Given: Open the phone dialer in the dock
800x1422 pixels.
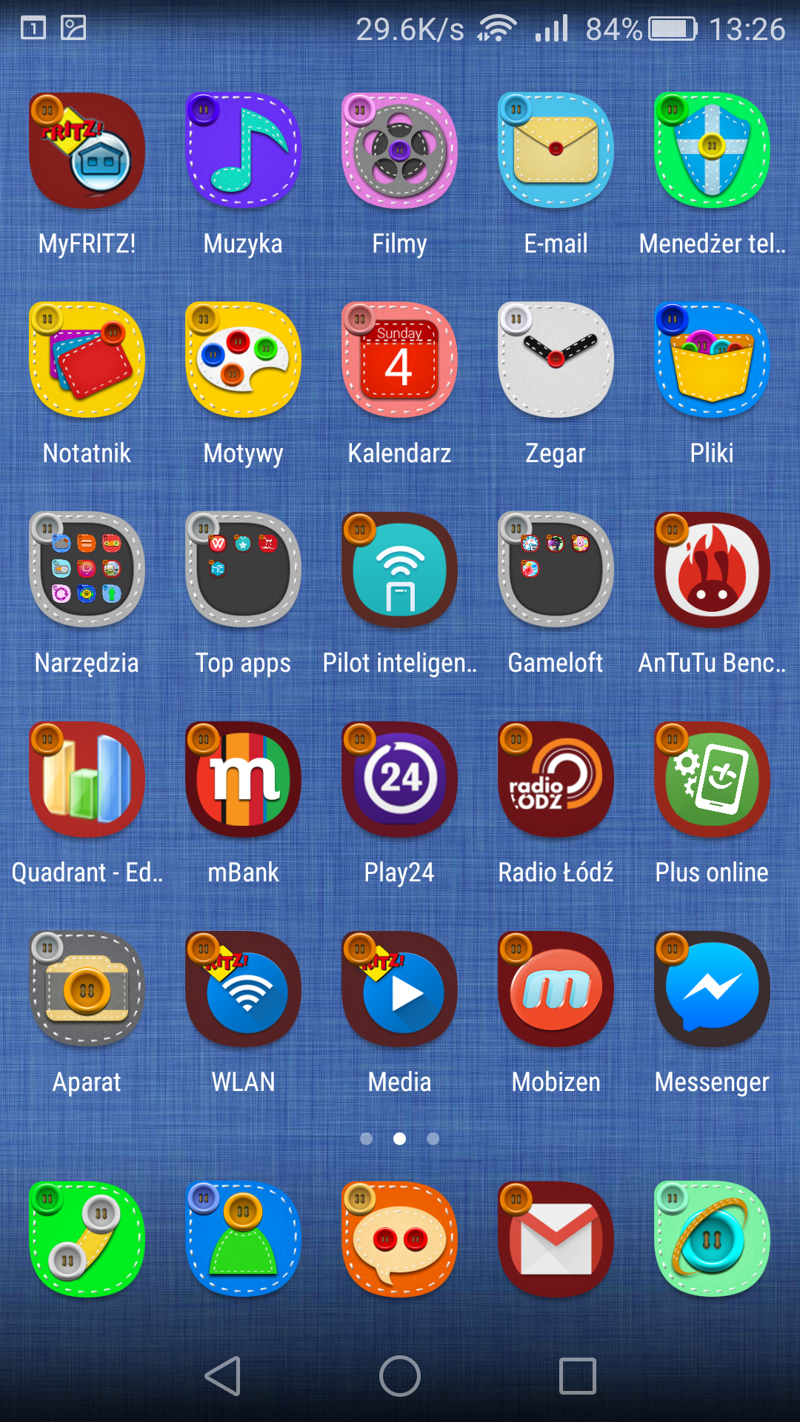Looking at the screenshot, I should (x=87, y=1239).
